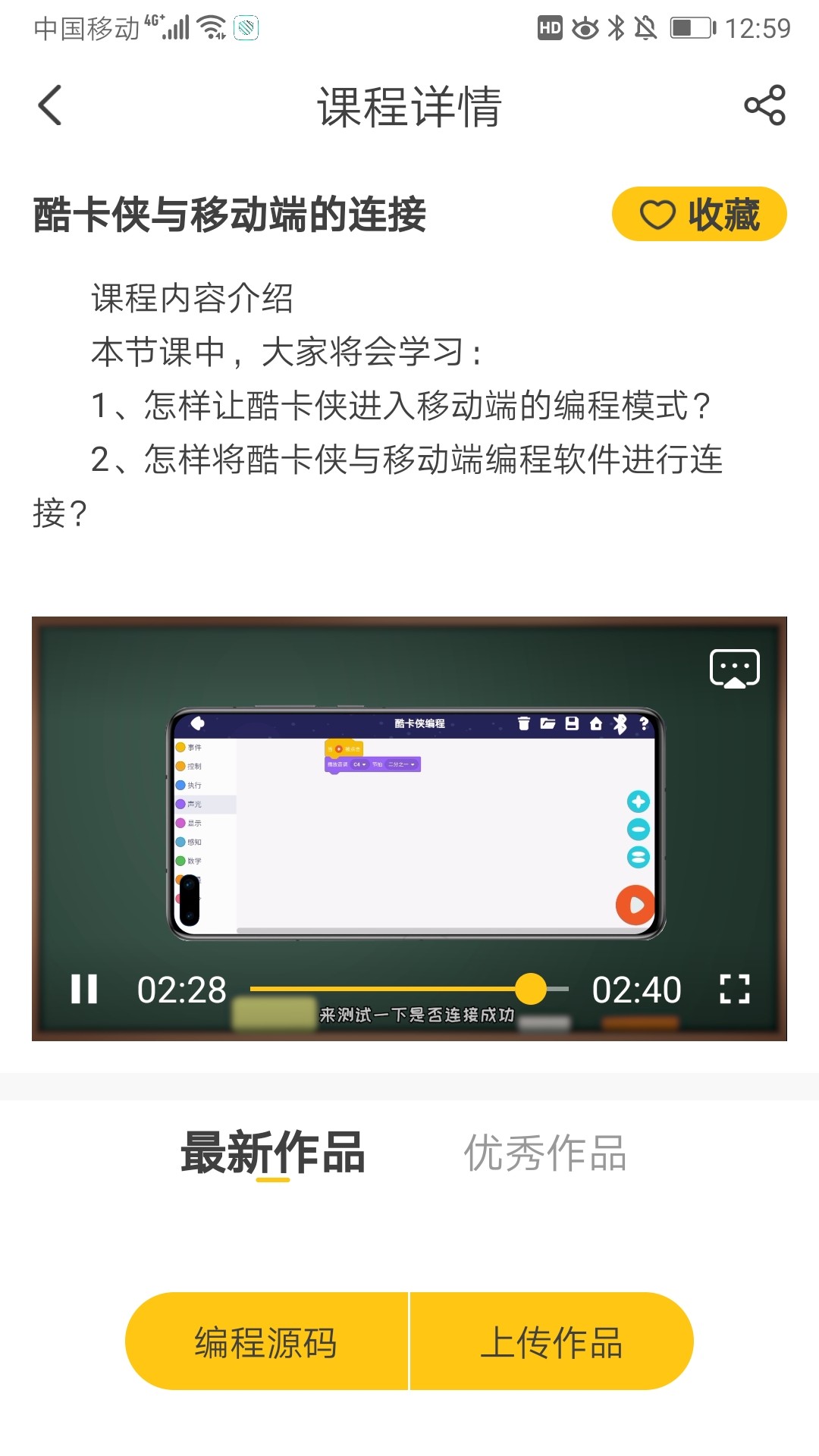Open 编程源码 source code
Image resolution: width=819 pixels, height=1456 pixels.
267,1341
